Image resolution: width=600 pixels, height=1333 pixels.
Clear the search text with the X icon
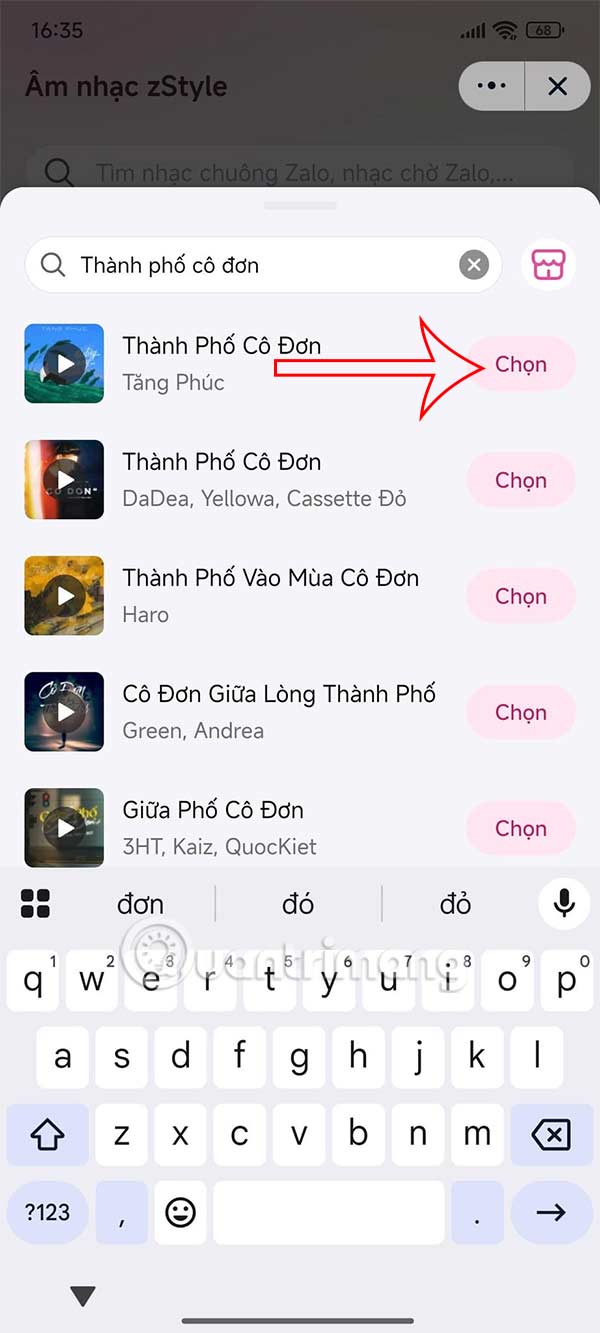[474, 265]
